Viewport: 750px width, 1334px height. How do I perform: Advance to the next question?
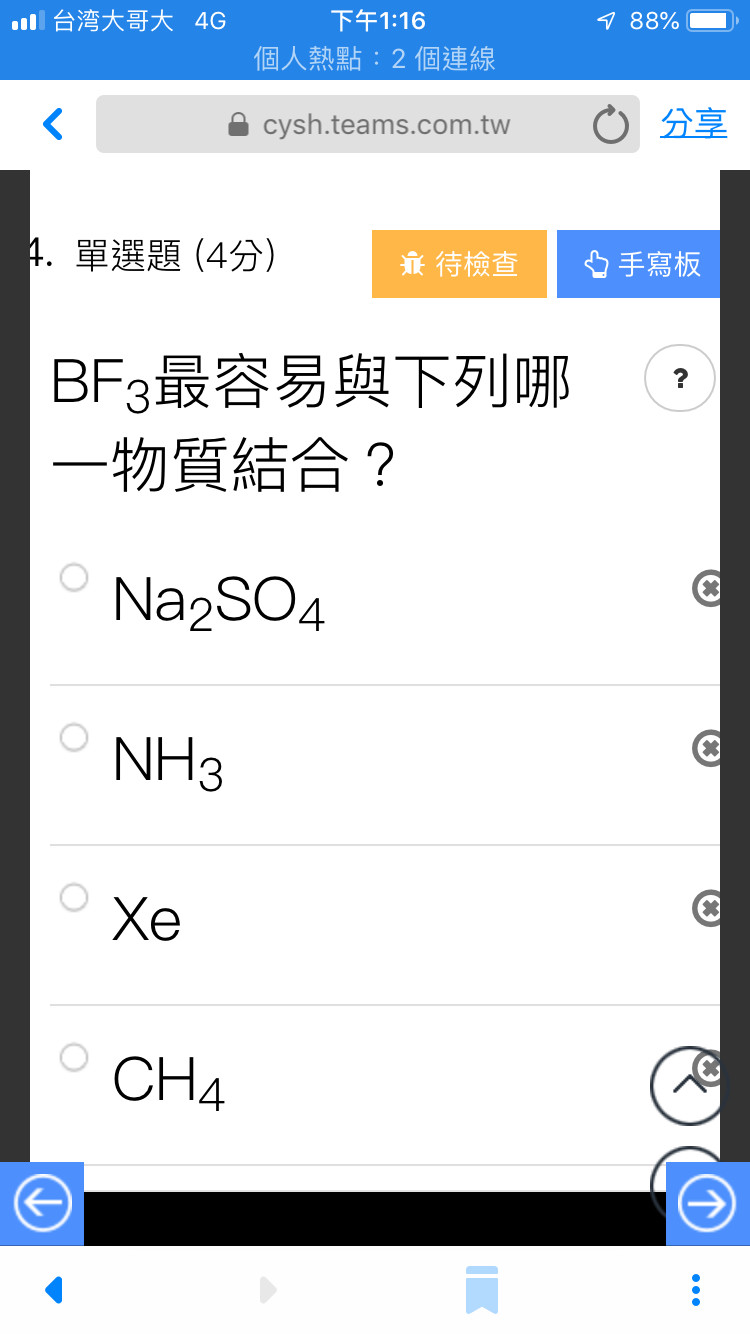pos(708,1204)
